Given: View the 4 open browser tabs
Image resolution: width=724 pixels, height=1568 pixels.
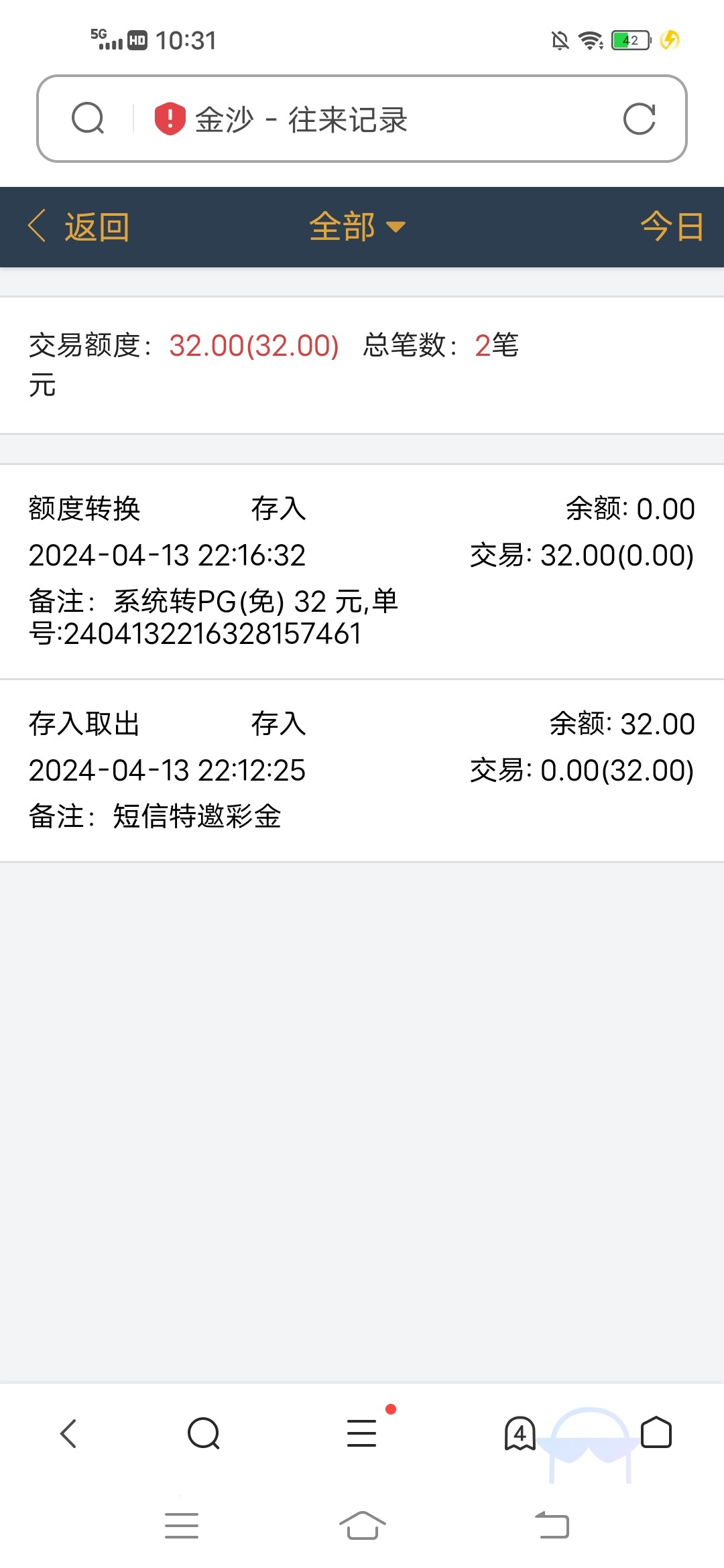Looking at the screenshot, I should pos(520,1433).
